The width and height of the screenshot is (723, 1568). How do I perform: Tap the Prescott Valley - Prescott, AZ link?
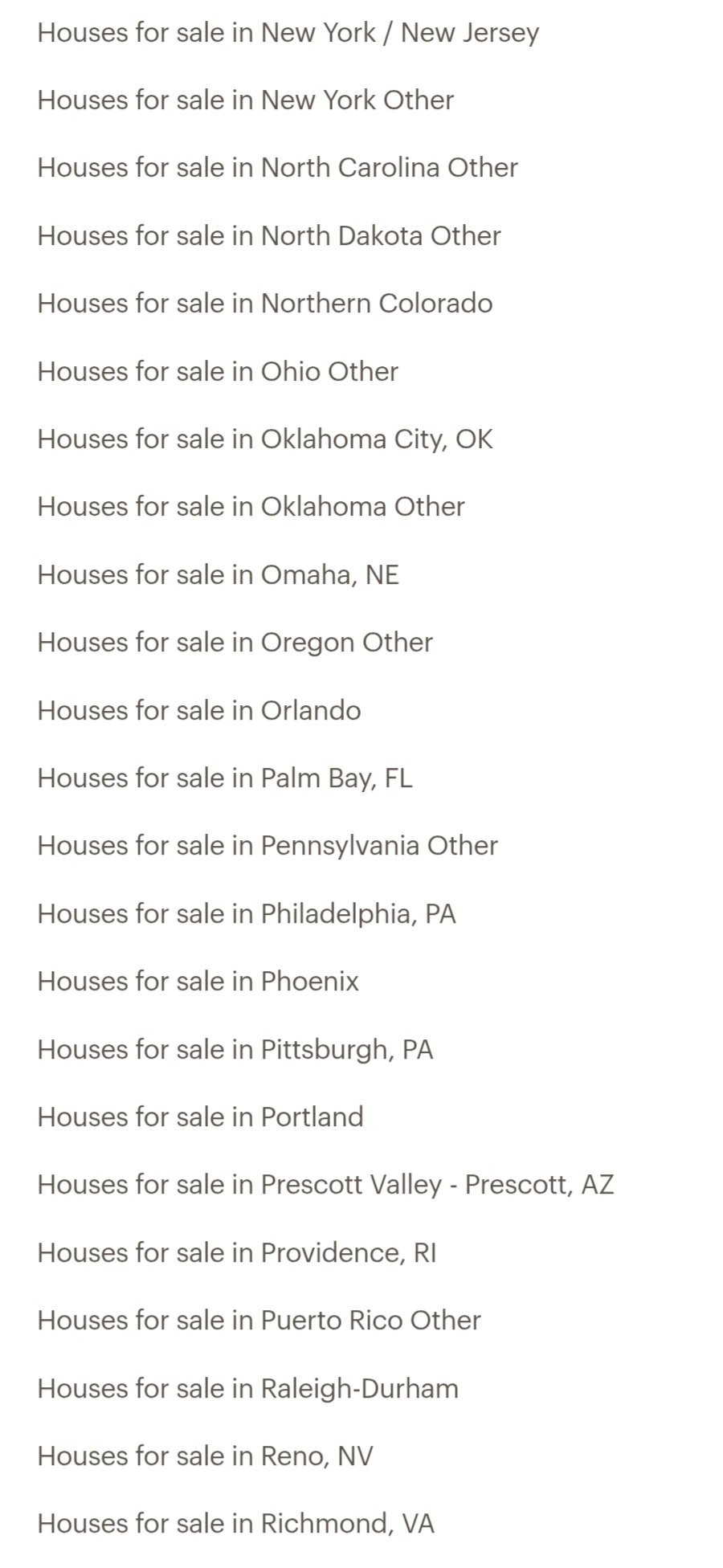tap(325, 1185)
